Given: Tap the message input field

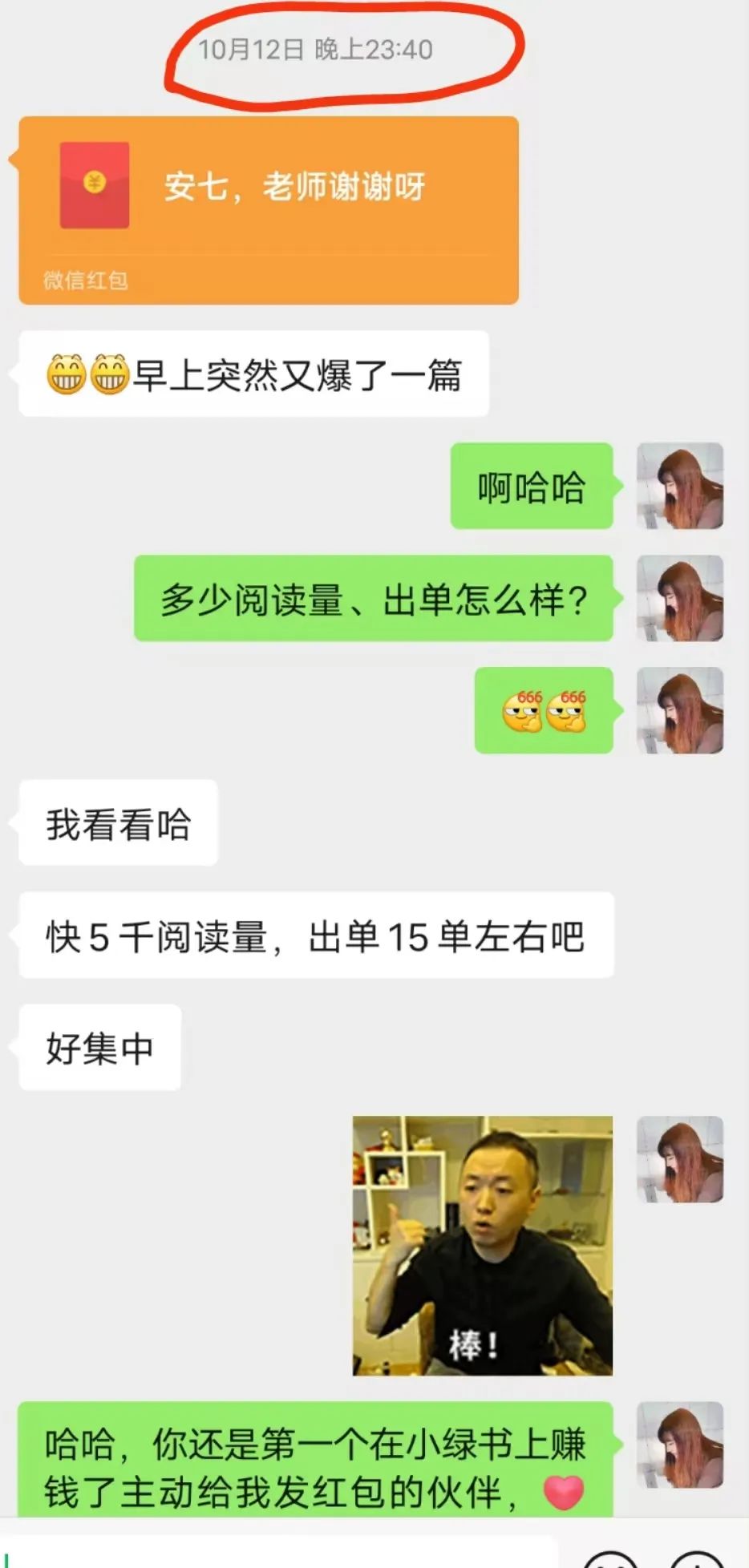Looking at the screenshot, I should [281, 1554].
